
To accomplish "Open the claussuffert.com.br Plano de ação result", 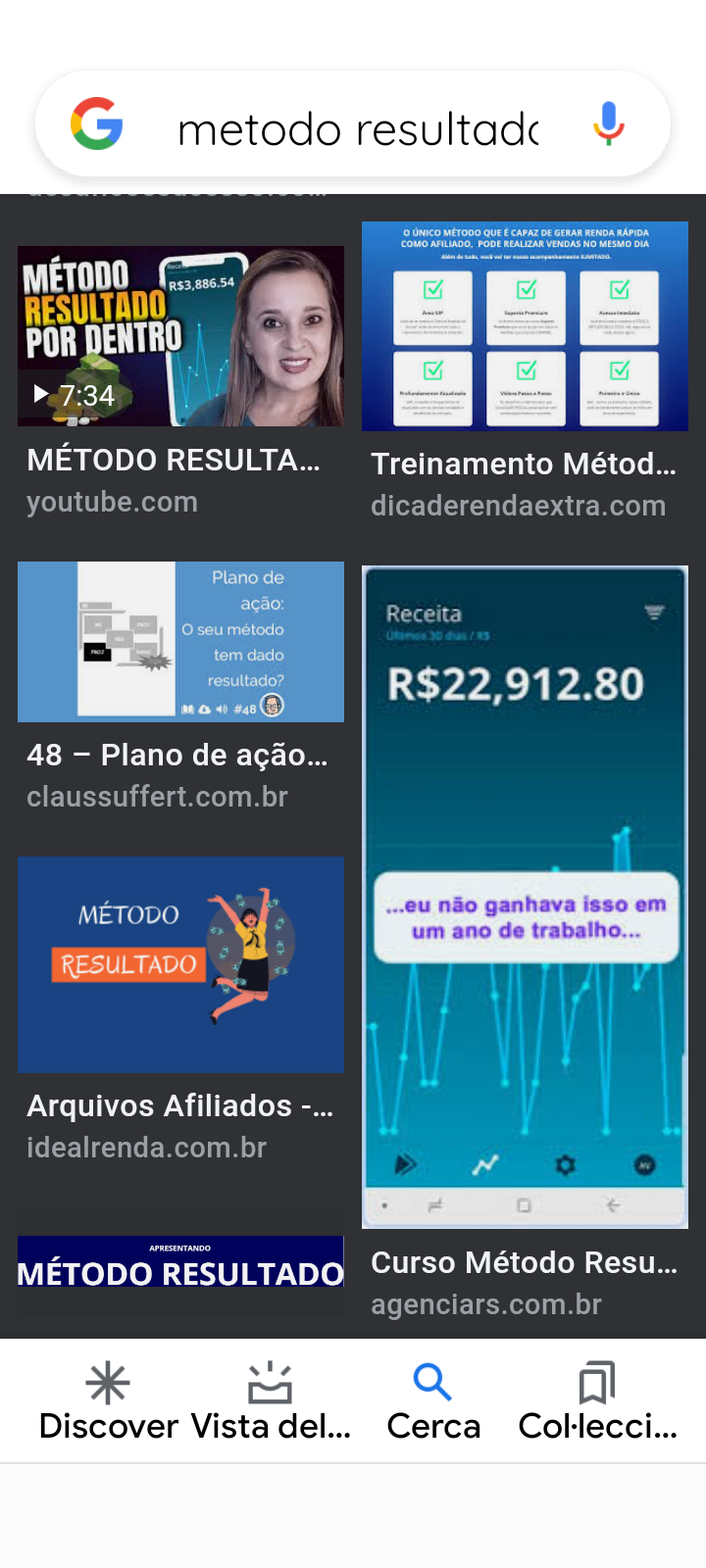I will click(180, 642).
